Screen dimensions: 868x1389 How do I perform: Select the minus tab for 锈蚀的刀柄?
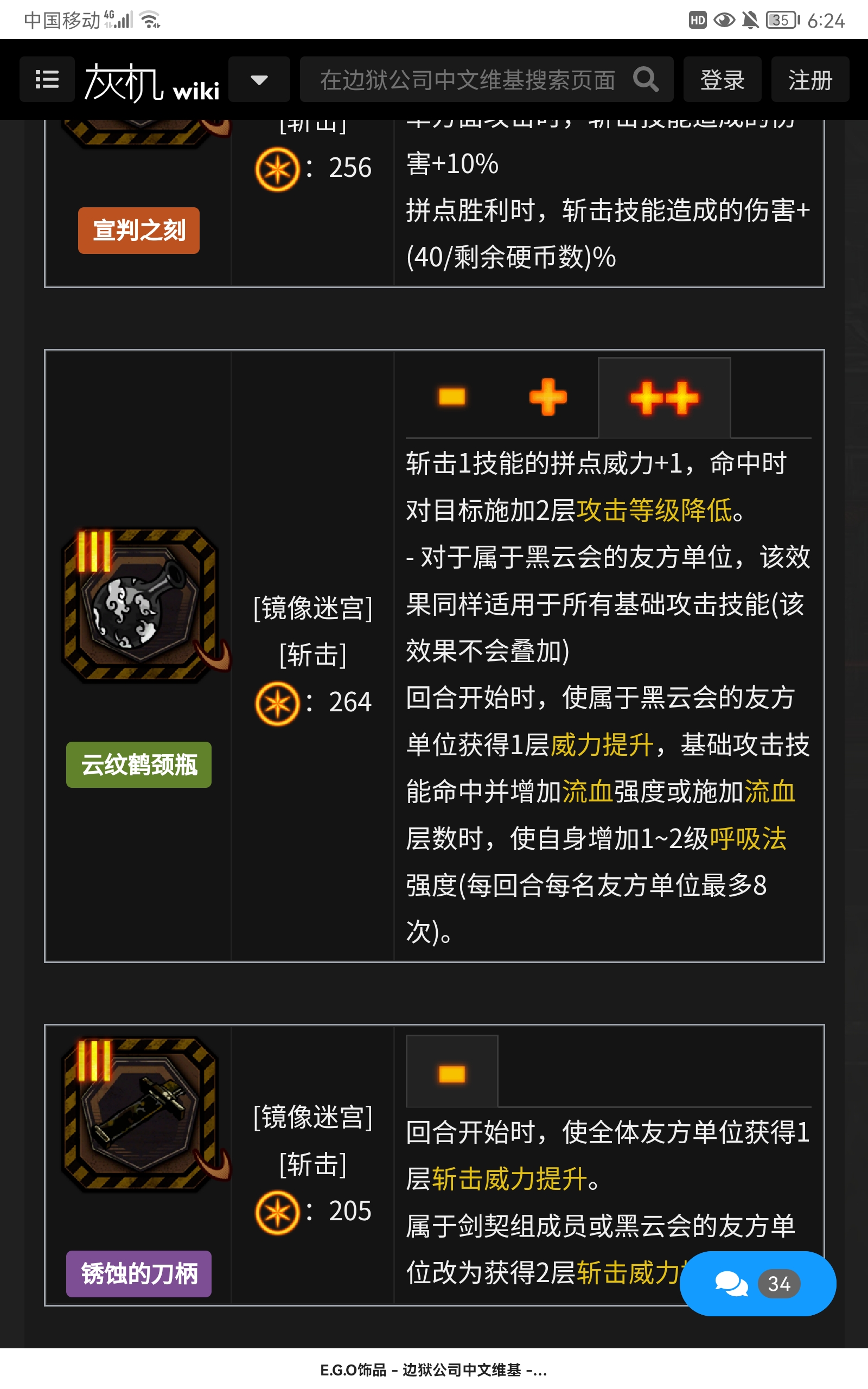click(x=452, y=1073)
